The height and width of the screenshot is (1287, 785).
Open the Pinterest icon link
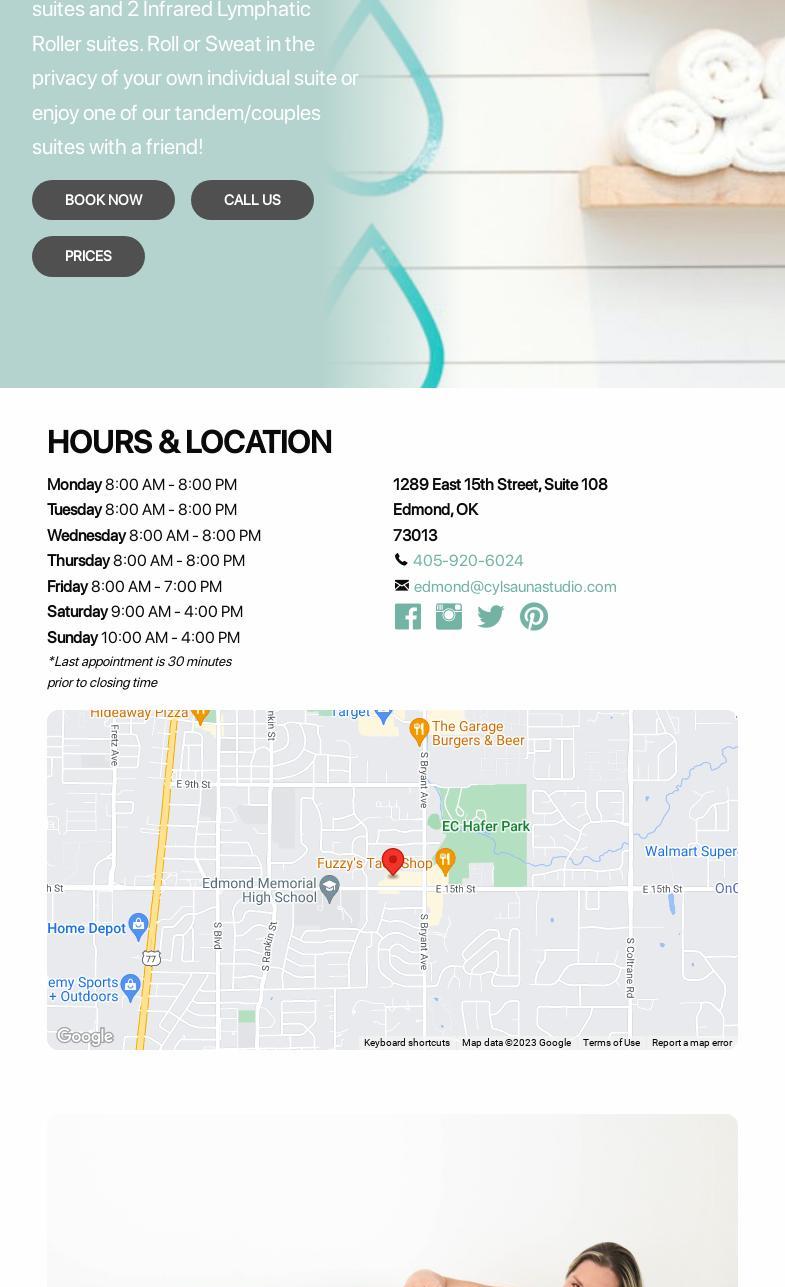coord(534,616)
